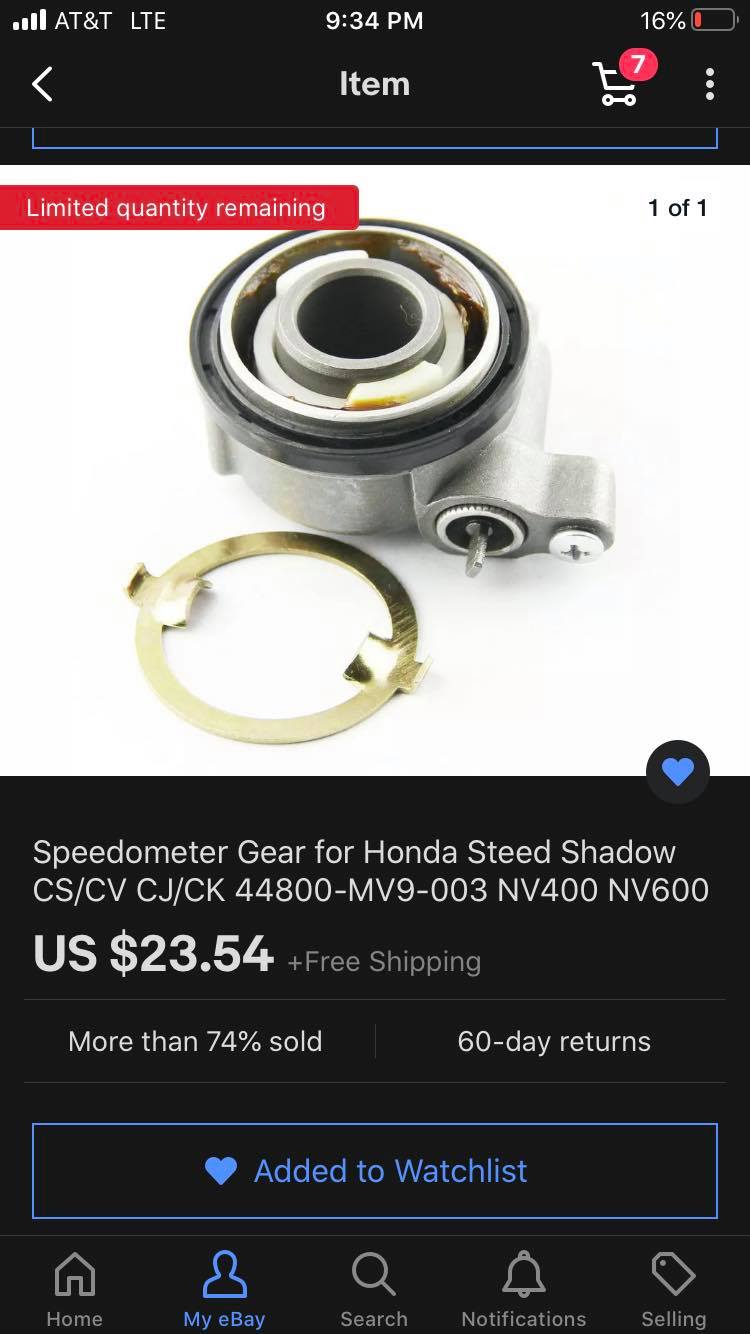750x1334 pixels.
Task: Open the Search tab
Action: tap(374, 1289)
